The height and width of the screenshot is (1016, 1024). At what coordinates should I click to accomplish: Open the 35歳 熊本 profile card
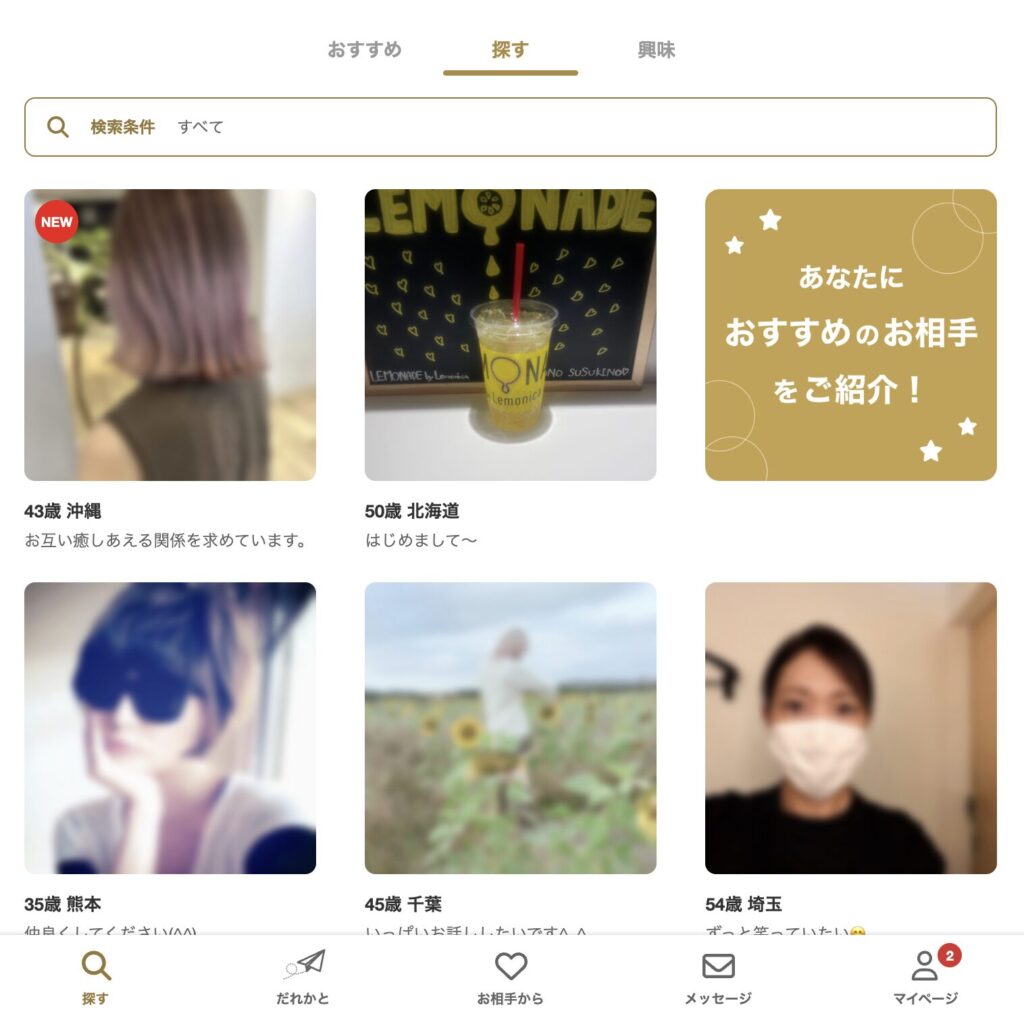coord(170,728)
